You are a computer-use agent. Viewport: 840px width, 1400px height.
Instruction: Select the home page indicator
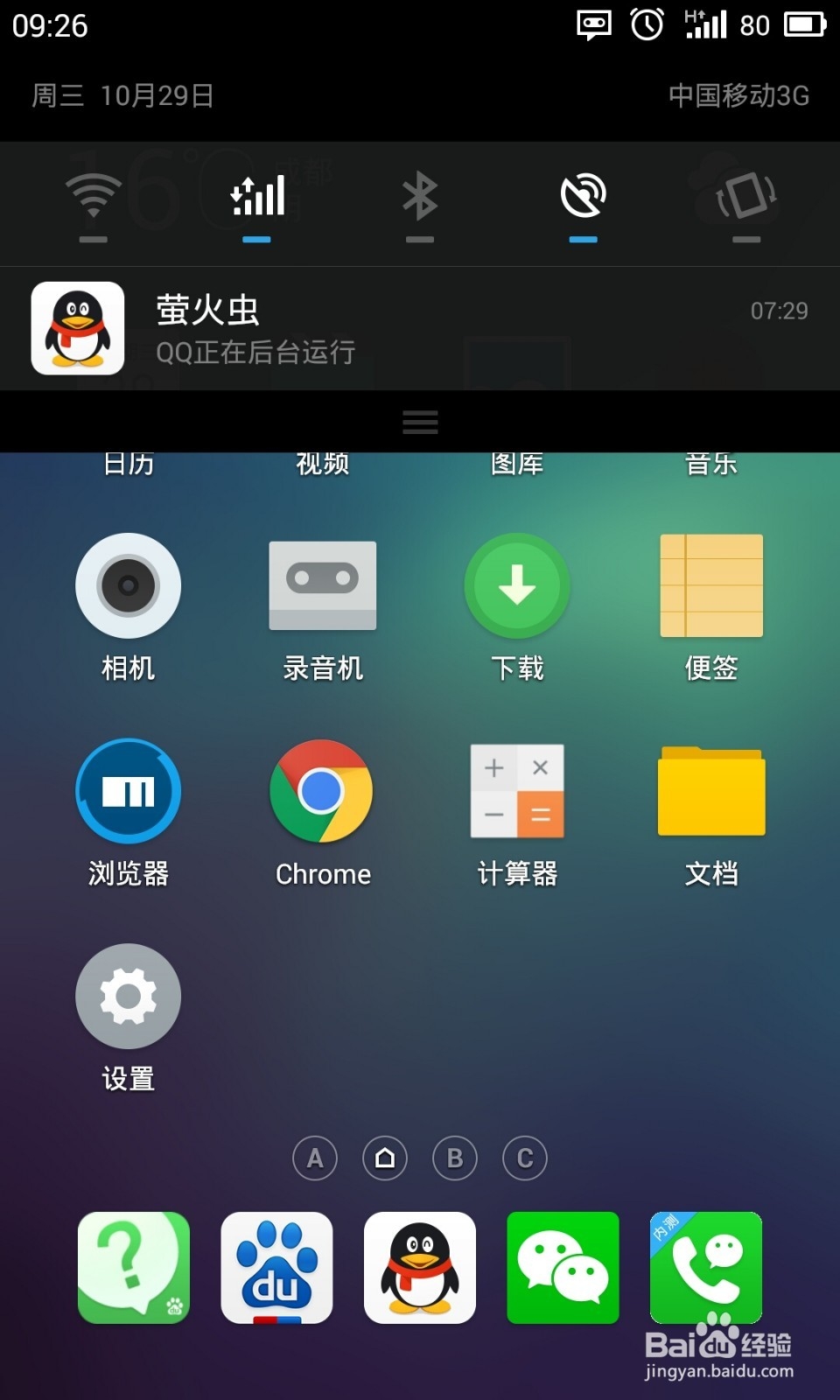[x=385, y=1158]
